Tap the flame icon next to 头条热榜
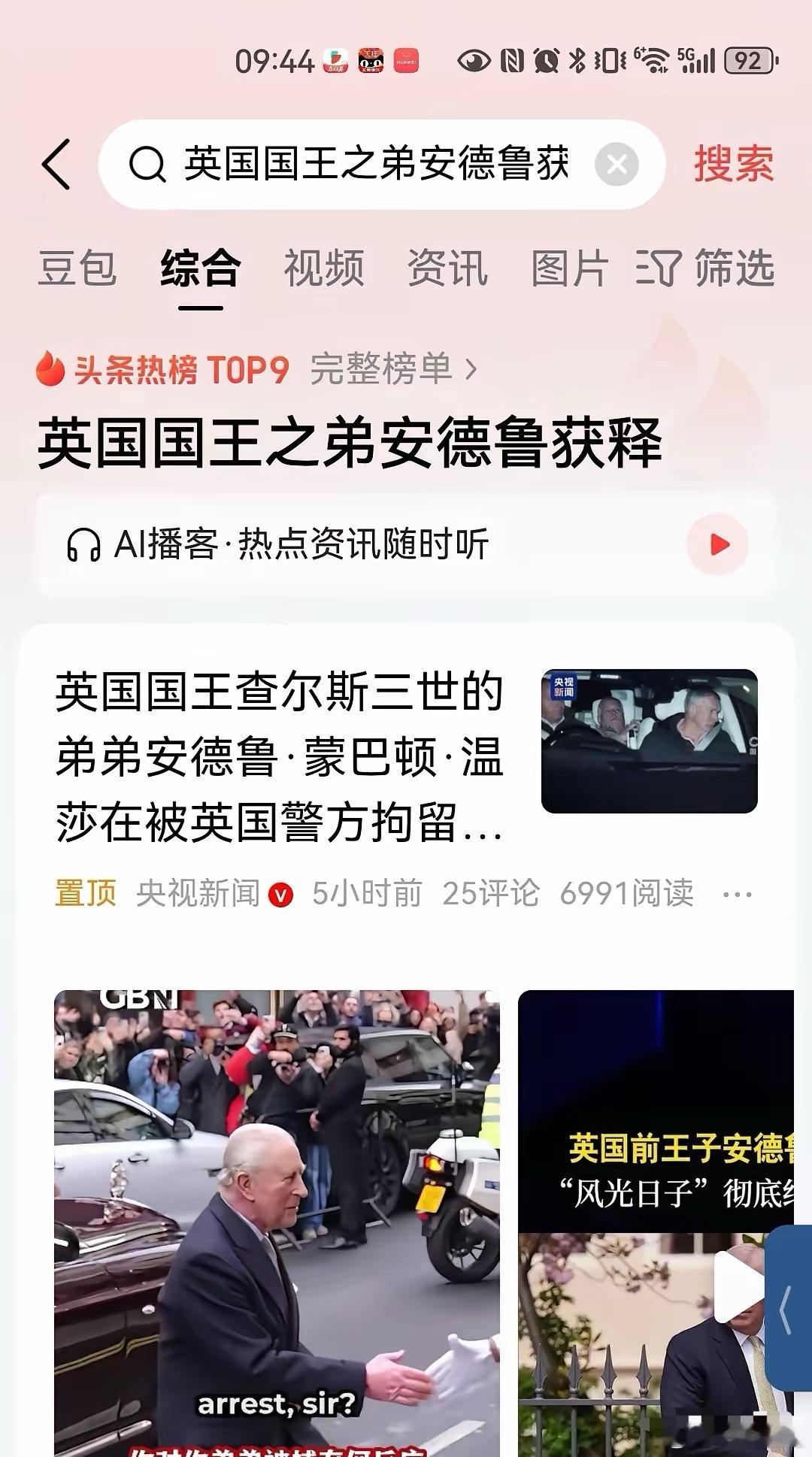The width and height of the screenshot is (812, 1457). pyautogui.click(x=51, y=368)
